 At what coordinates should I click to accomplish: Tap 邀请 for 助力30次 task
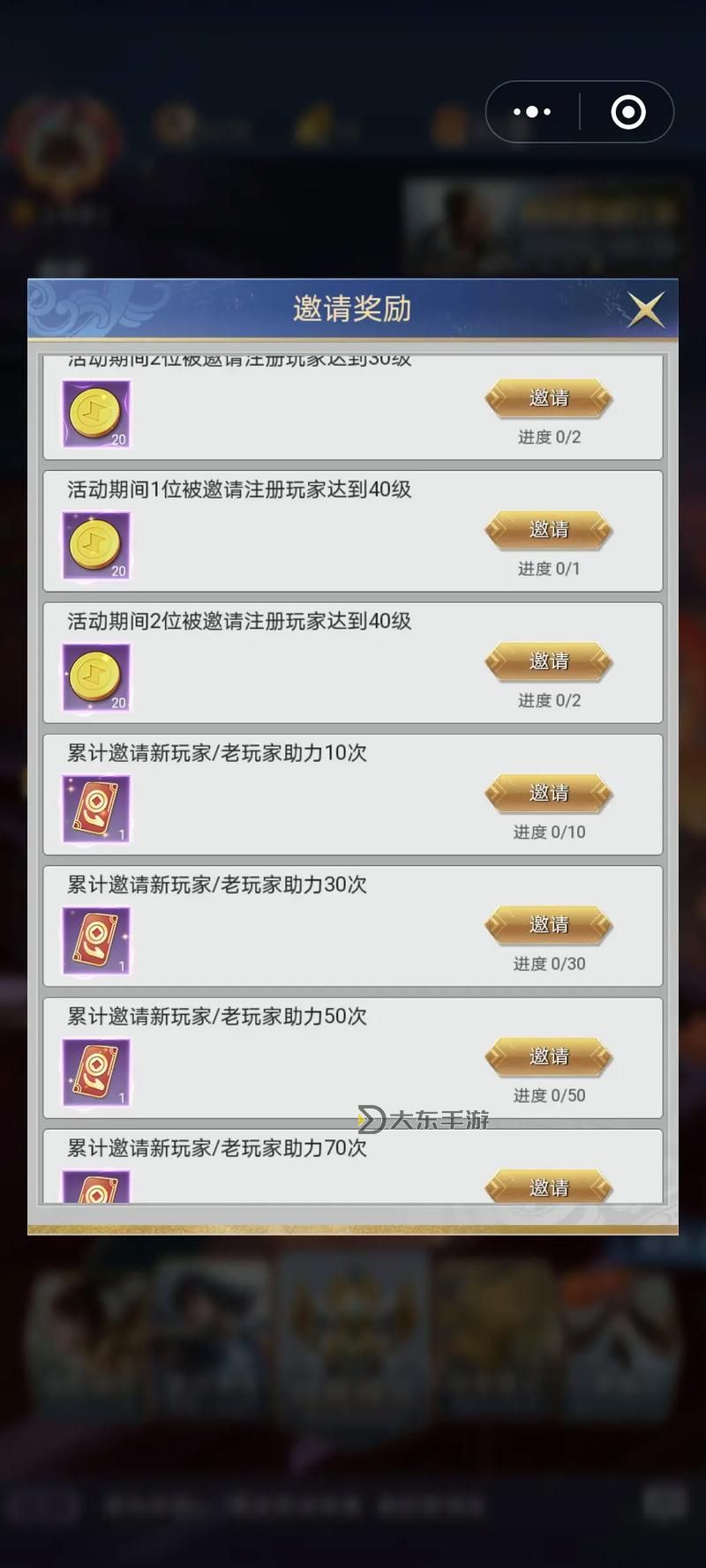548,924
